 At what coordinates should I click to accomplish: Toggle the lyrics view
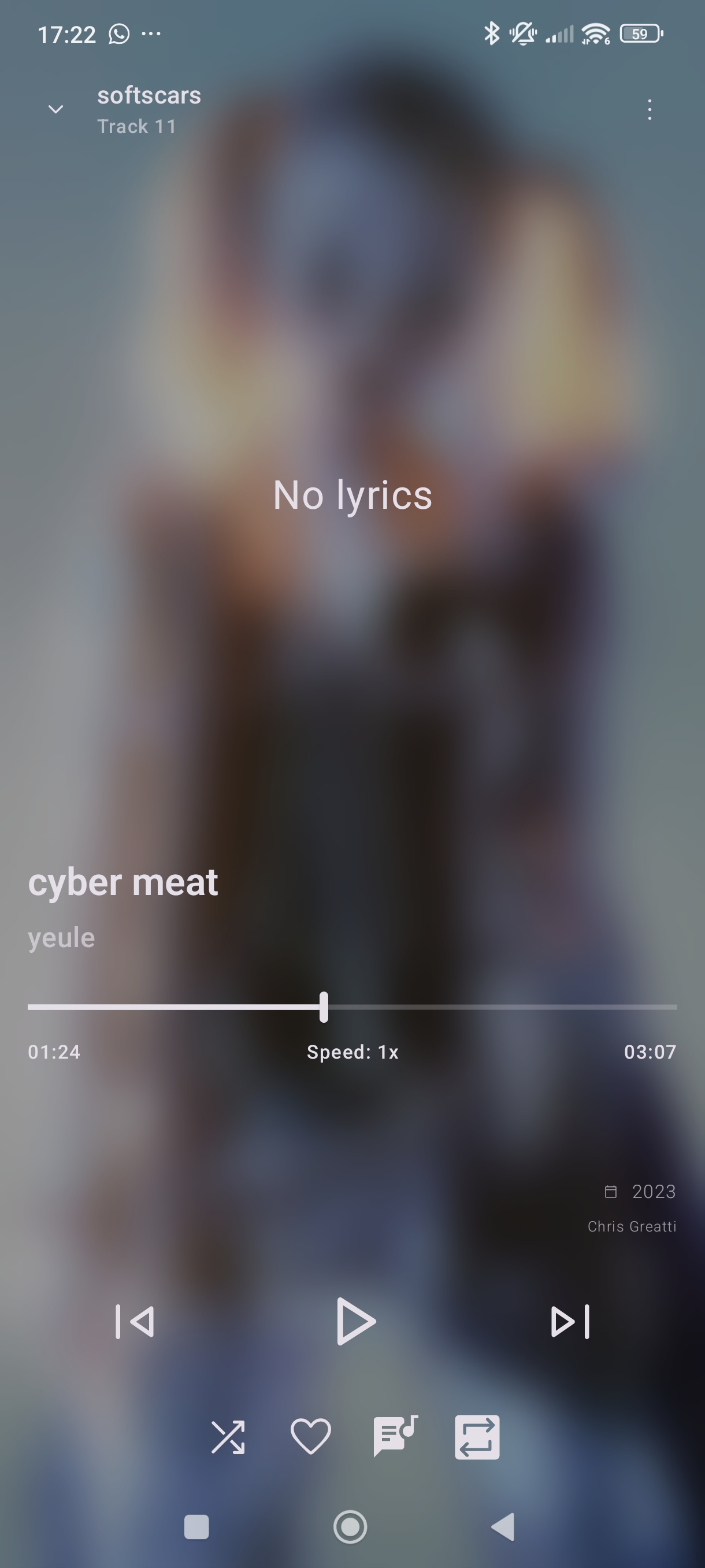(395, 1437)
